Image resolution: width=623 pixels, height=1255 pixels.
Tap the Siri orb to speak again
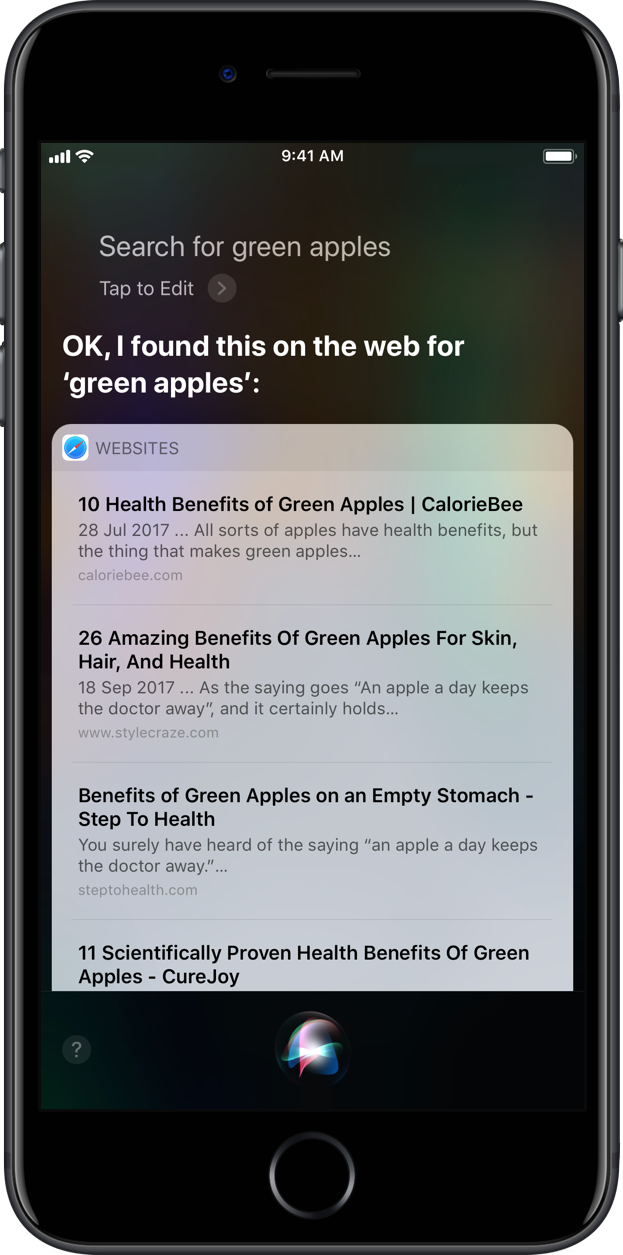[x=312, y=1049]
